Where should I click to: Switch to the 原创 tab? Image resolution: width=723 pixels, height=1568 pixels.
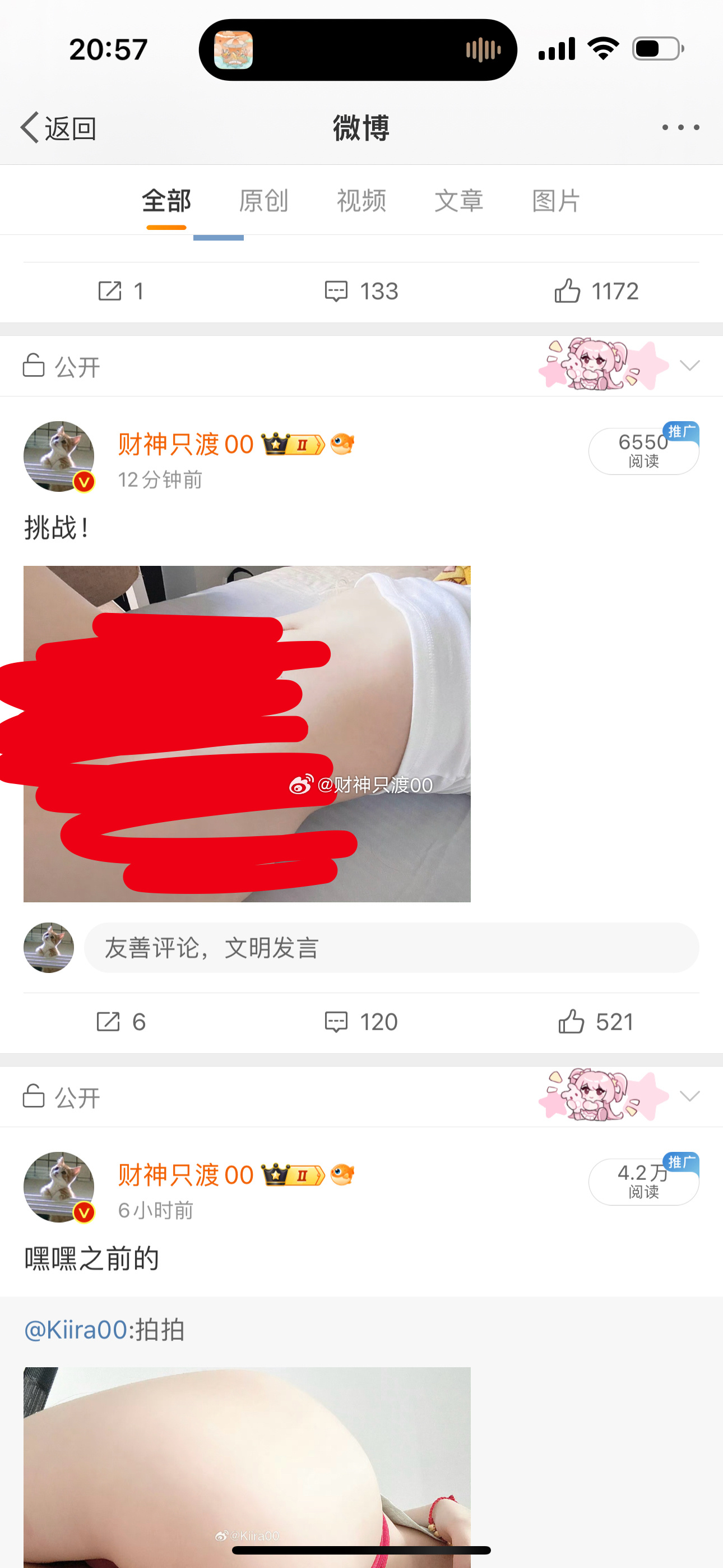263,201
